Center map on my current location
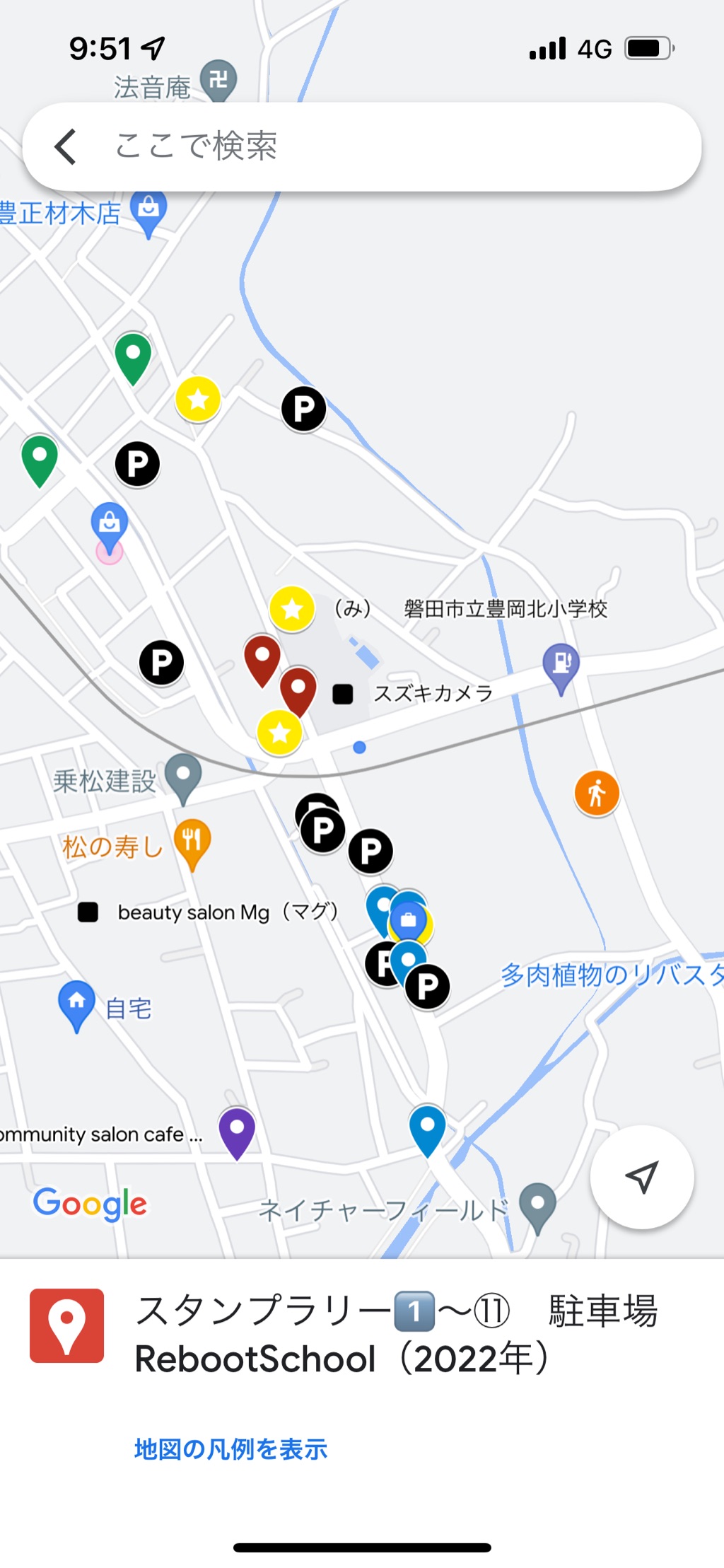This screenshot has width=724, height=1568. pos(642,1177)
